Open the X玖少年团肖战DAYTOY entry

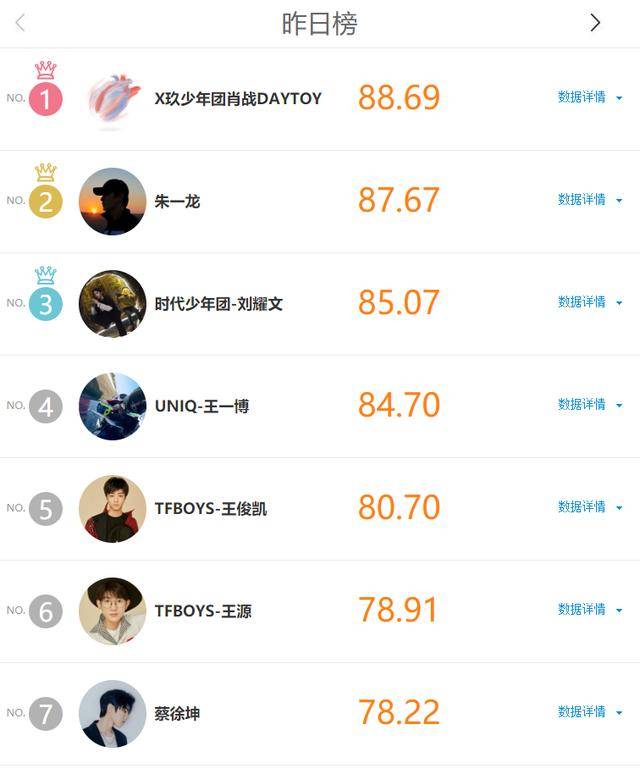[238, 99]
